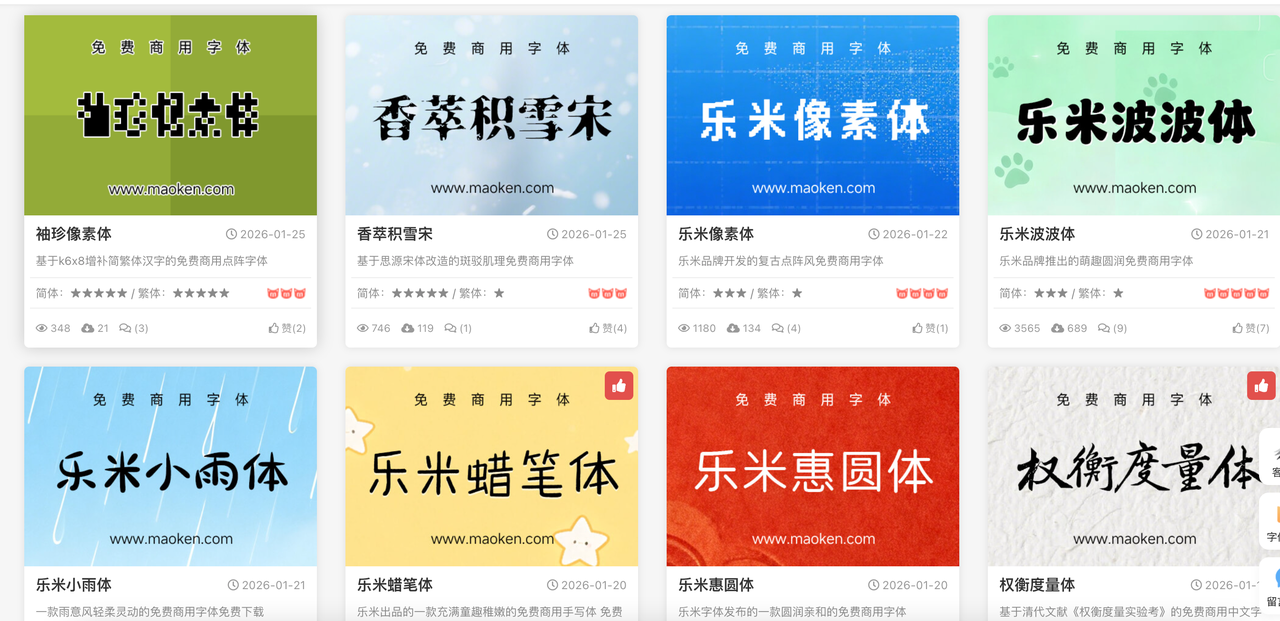Open the 乐米小雨体 font card
1280x621 pixels.
[170, 466]
